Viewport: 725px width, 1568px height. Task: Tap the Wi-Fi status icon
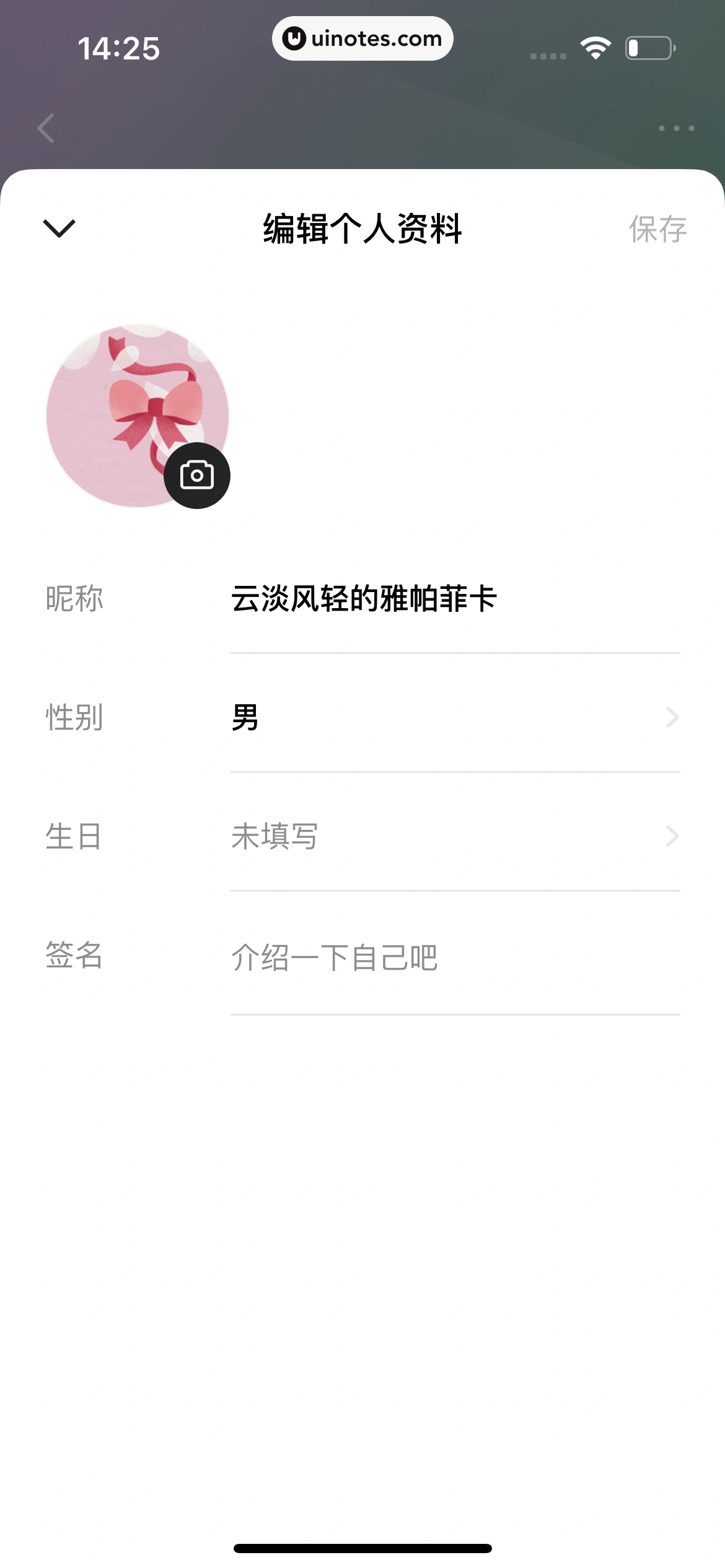click(x=594, y=46)
